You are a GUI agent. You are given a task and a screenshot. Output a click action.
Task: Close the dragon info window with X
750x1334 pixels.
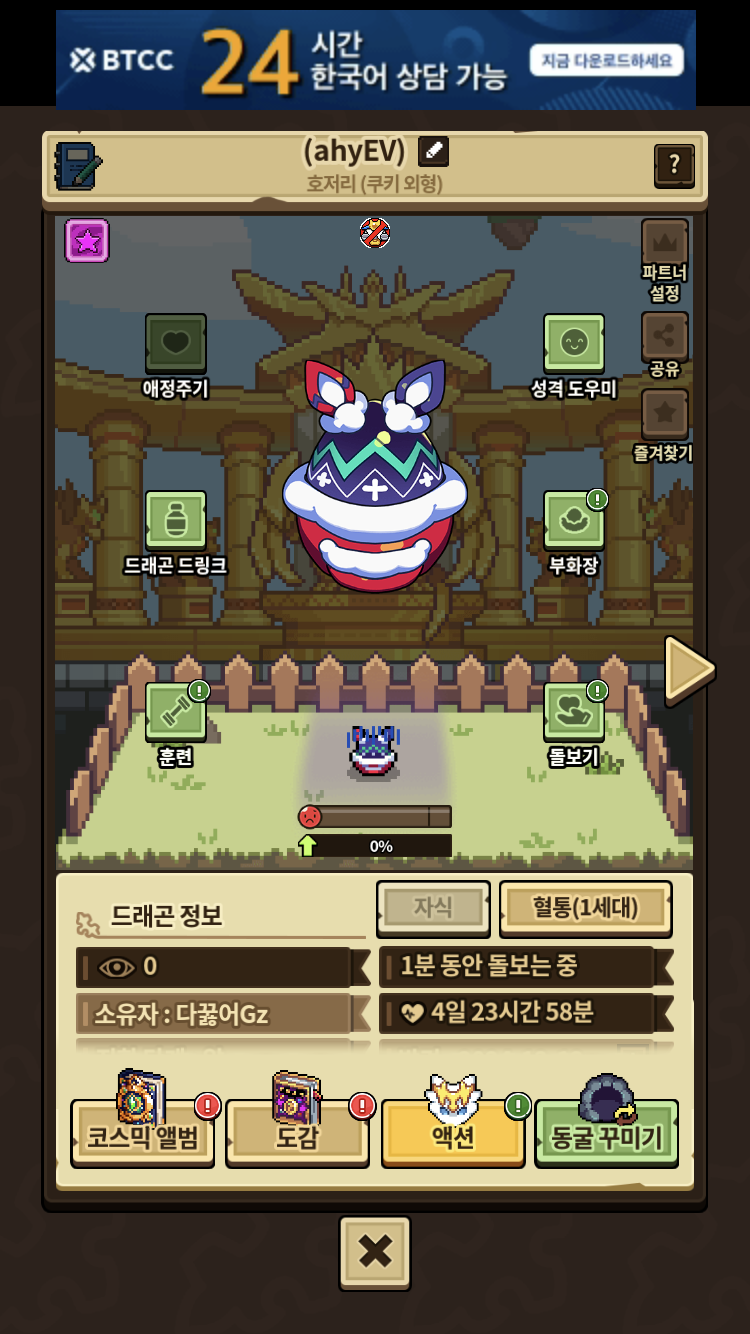coord(375,1252)
